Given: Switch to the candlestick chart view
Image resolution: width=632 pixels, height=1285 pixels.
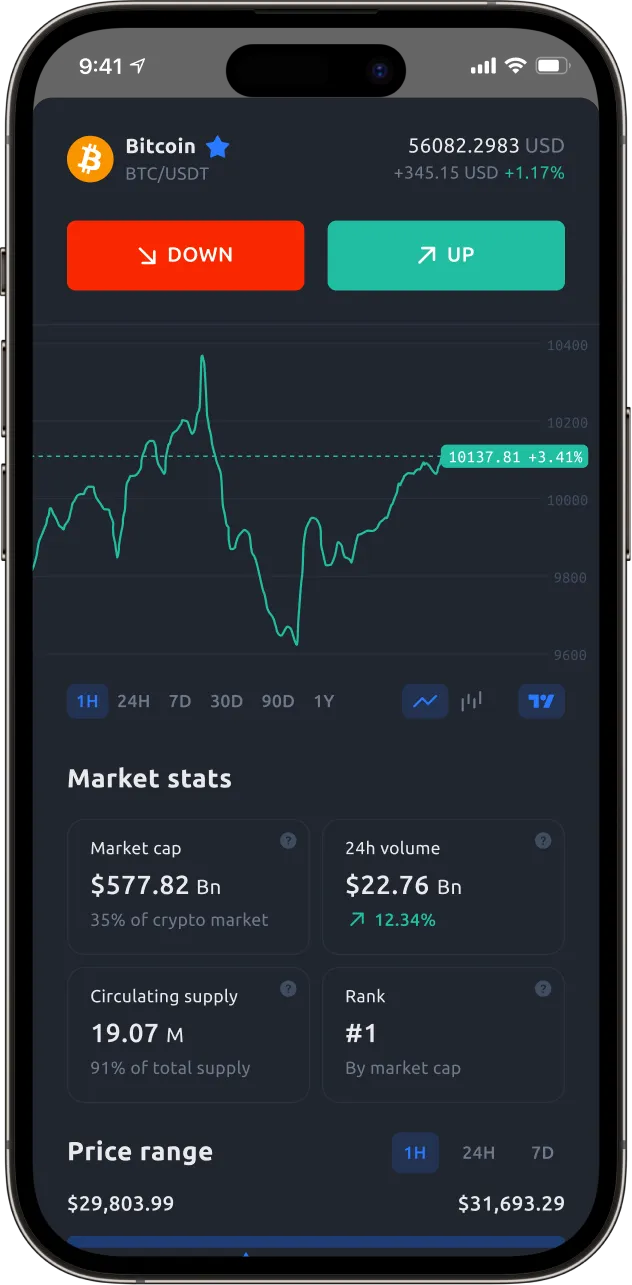Looking at the screenshot, I should [472, 701].
